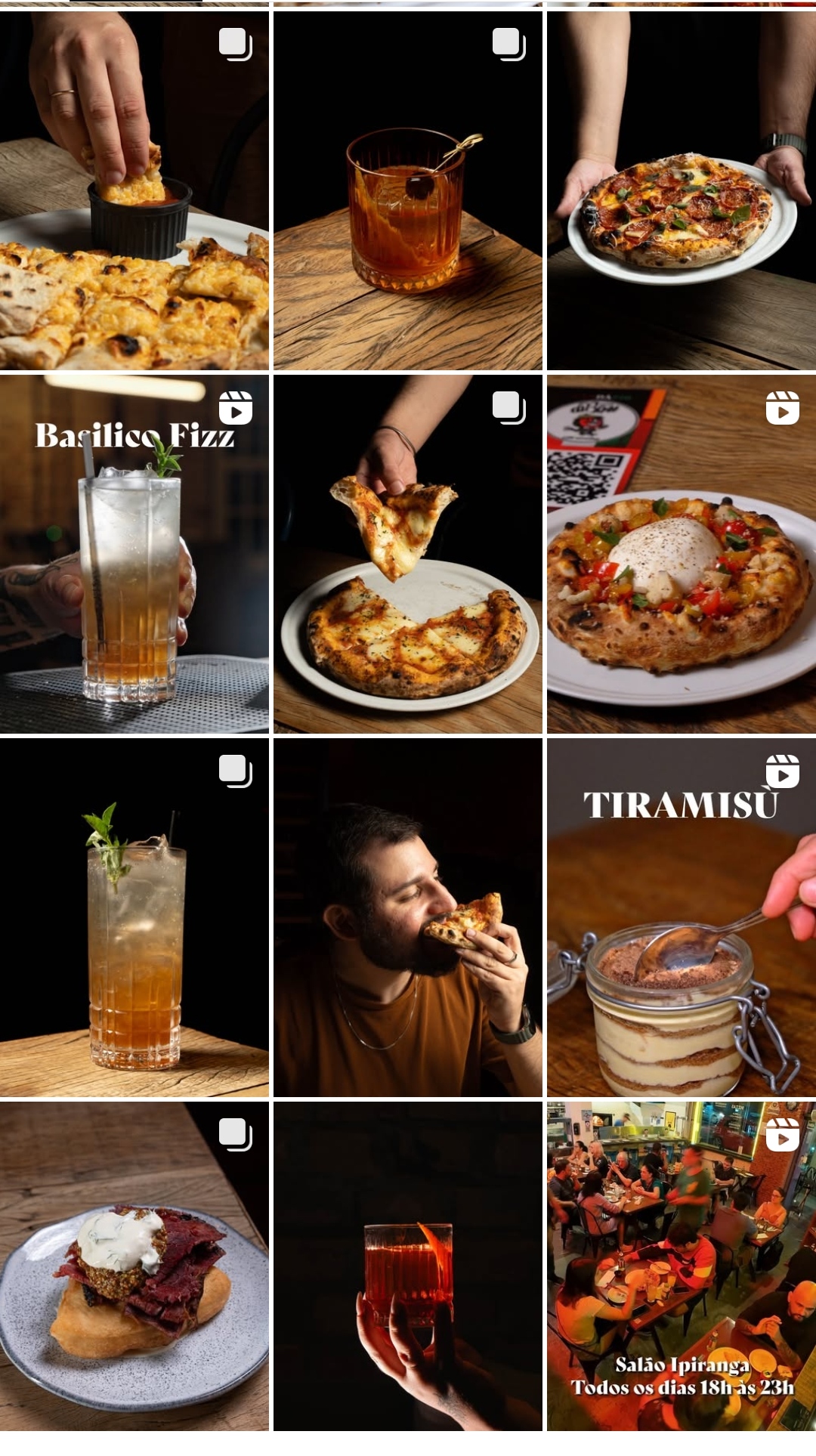Open the man eating pizza photo

[x=408, y=917]
